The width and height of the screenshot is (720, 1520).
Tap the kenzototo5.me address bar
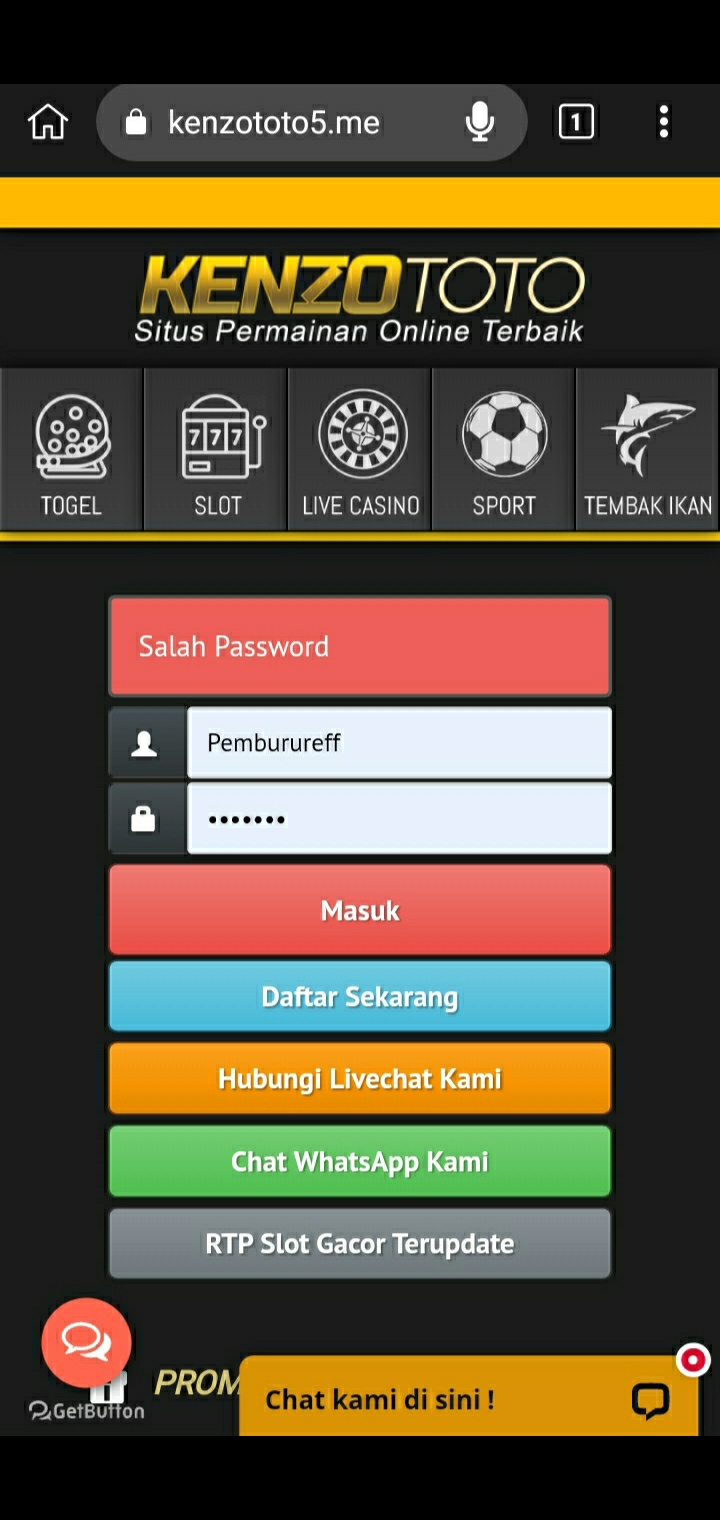pyautogui.click(x=290, y=122)
